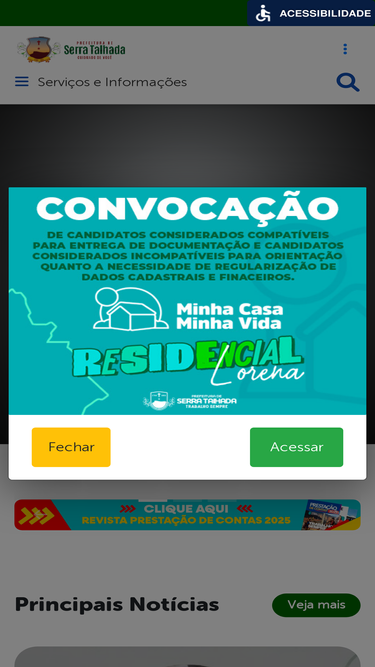Screen dimensions: 375x667
Task: View more news with Veja mais
Action: (x=316, y=605)
